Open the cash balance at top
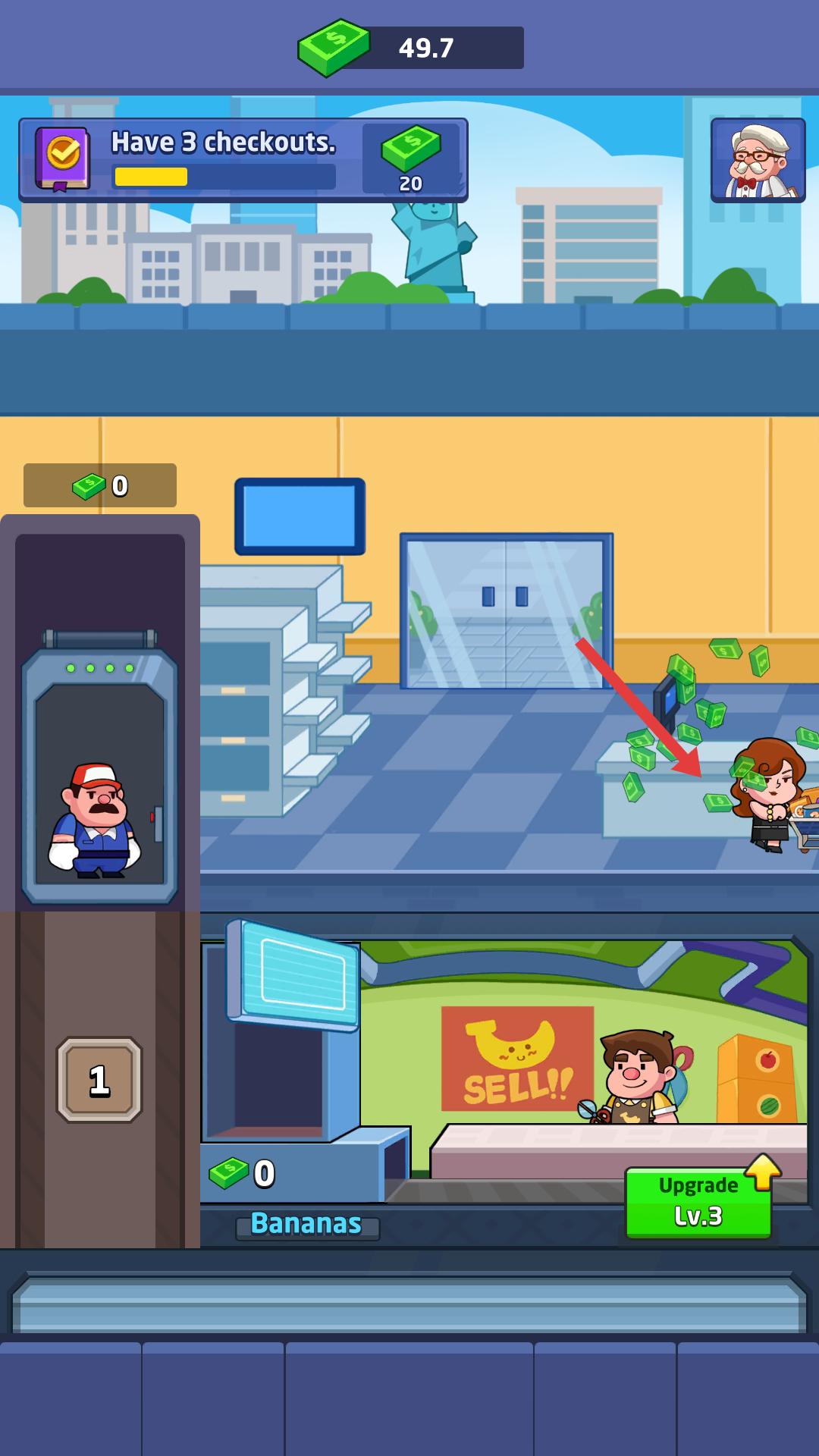 click(x=410, y=48)
